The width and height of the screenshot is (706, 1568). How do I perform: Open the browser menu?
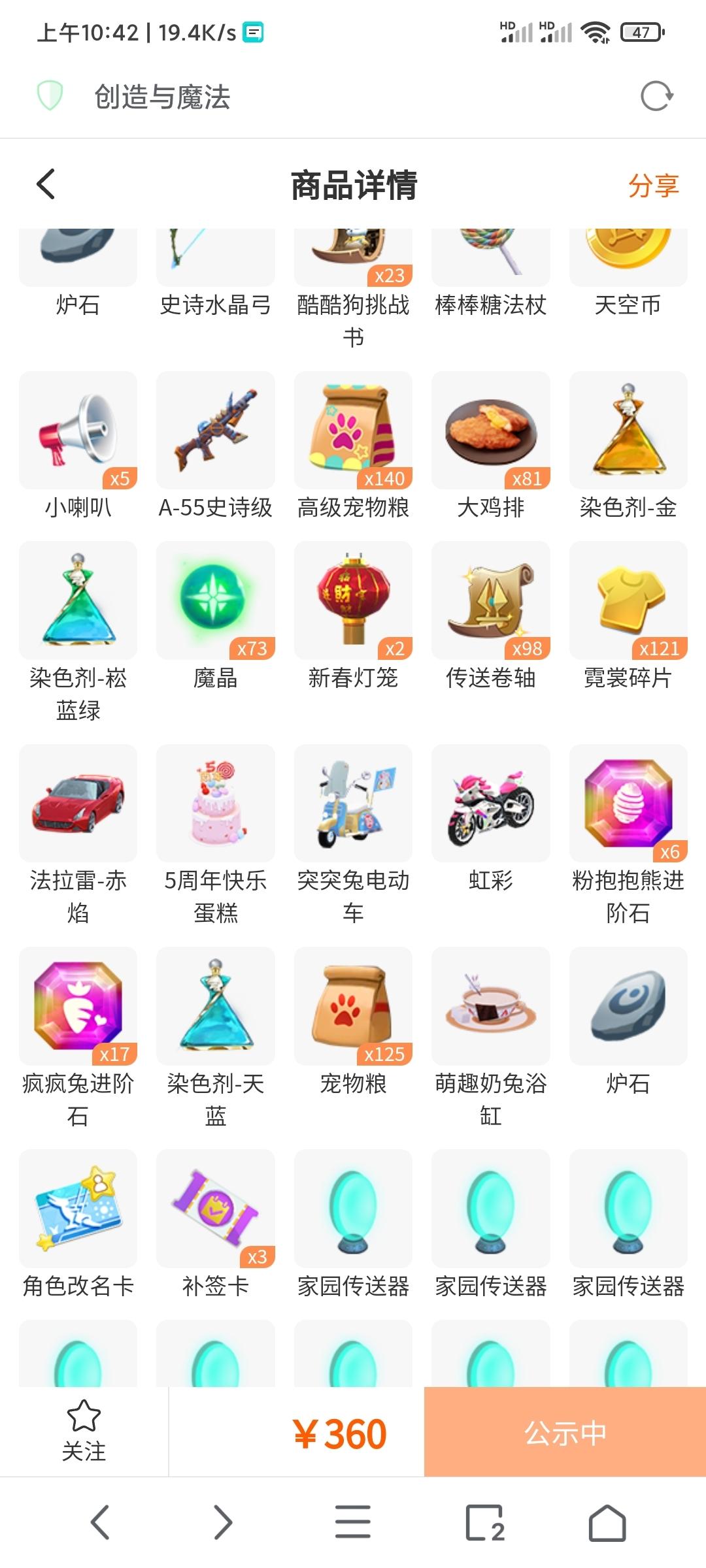tap(353, 1522)
